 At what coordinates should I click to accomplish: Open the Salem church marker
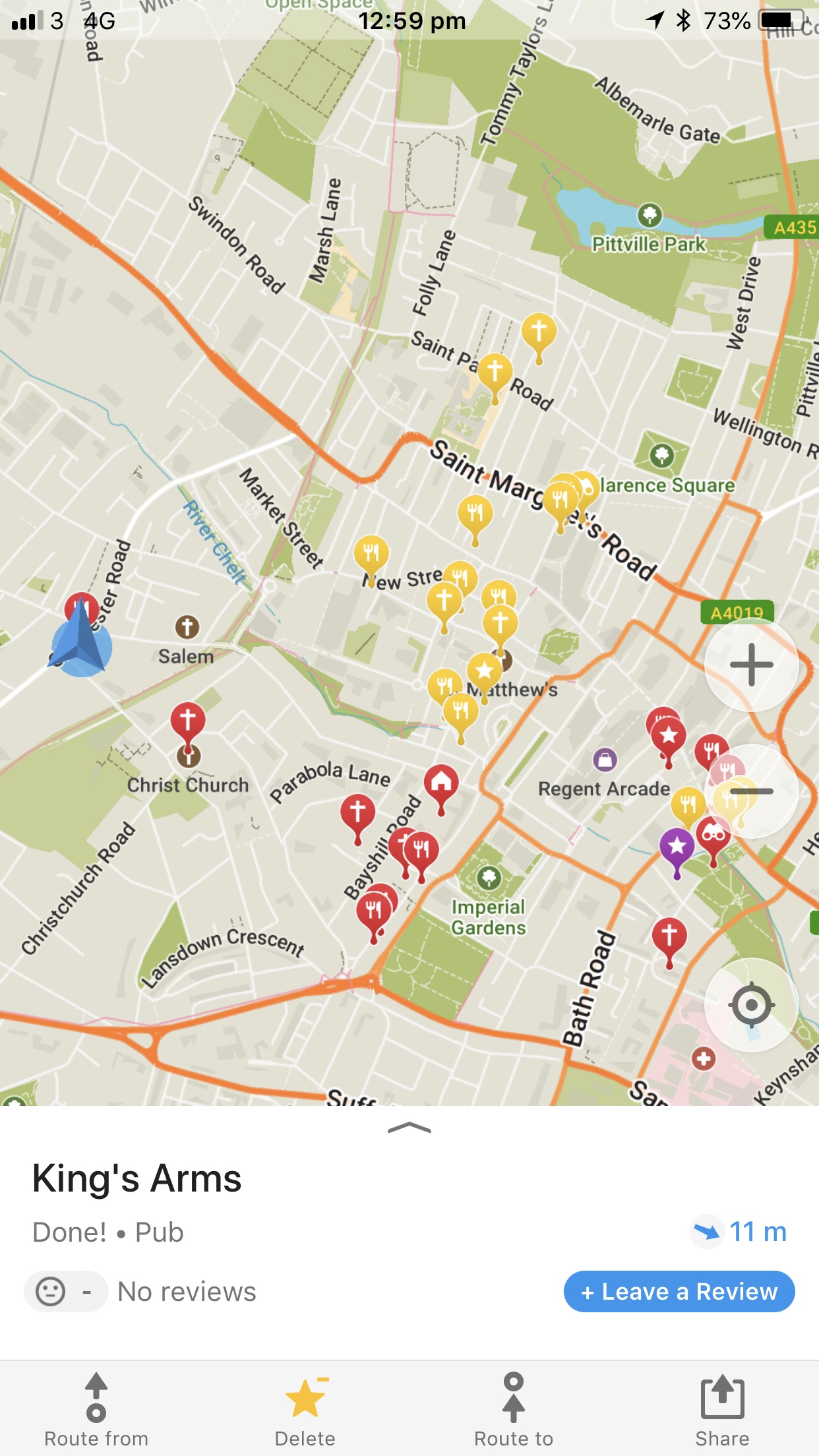tap(187, 627)
